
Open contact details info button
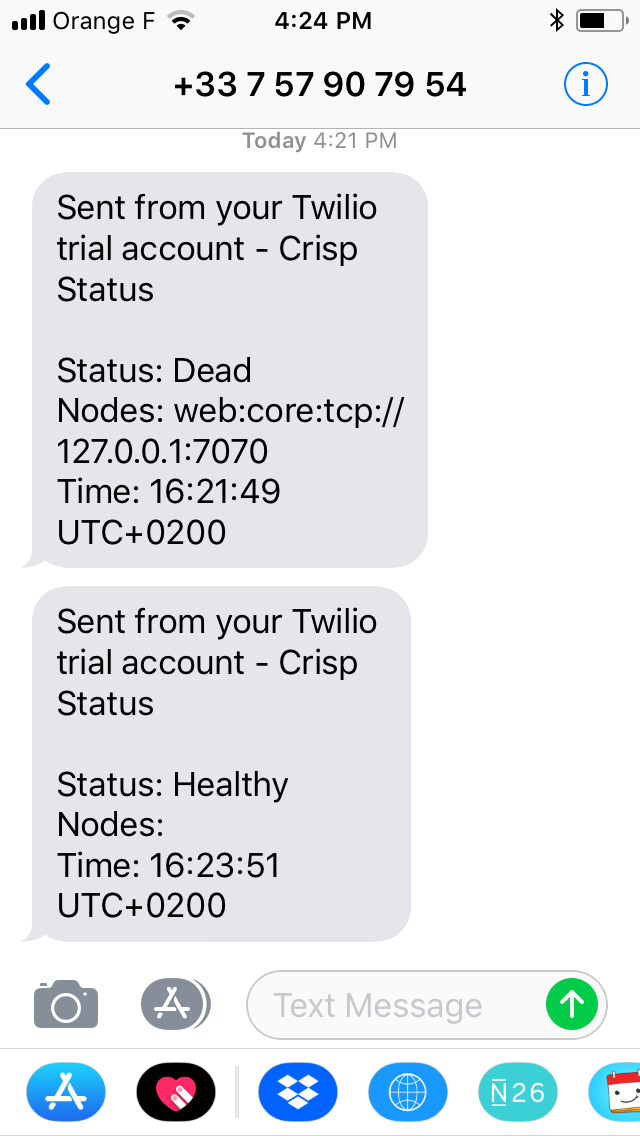pyautogui.click(x=585, y=85)
